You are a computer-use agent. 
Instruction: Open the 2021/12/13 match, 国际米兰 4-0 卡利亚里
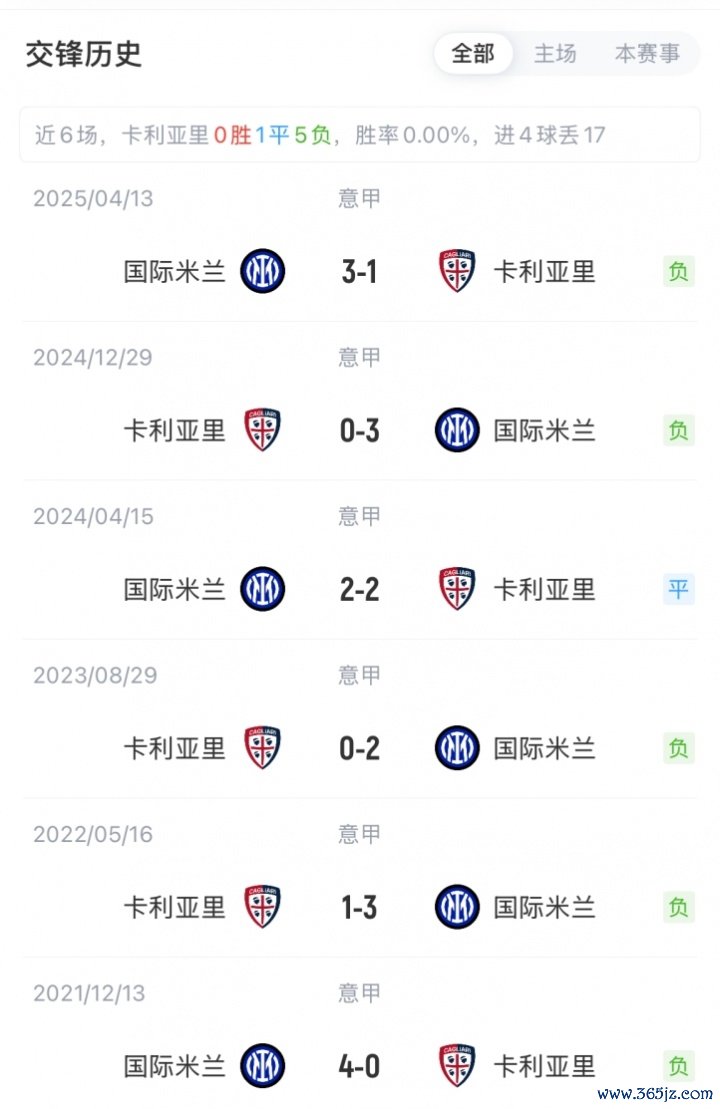pos(359,1066)
